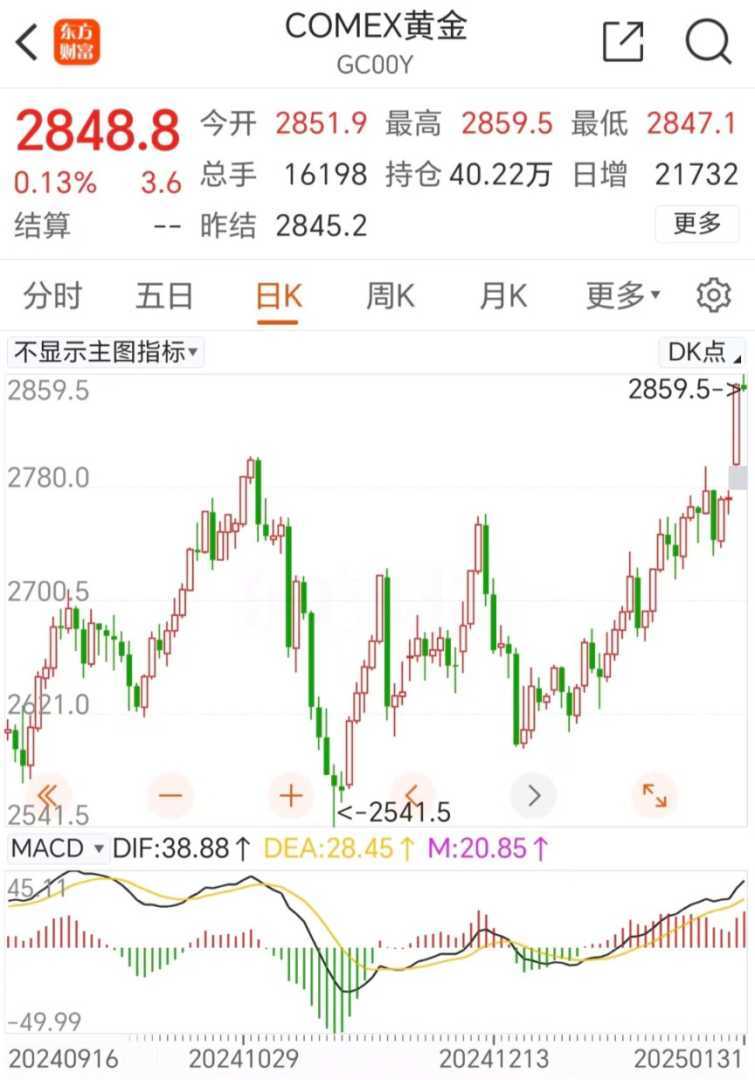Screen dimensions: 755x1080
Task: Expand the chart to fullscreen
Action: coord(654,796)
